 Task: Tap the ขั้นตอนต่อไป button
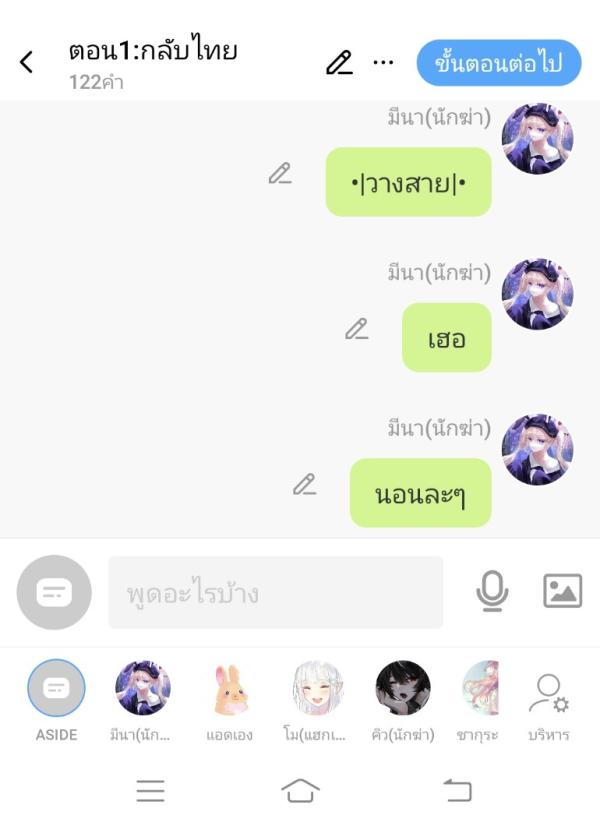[x=499, y=62]
